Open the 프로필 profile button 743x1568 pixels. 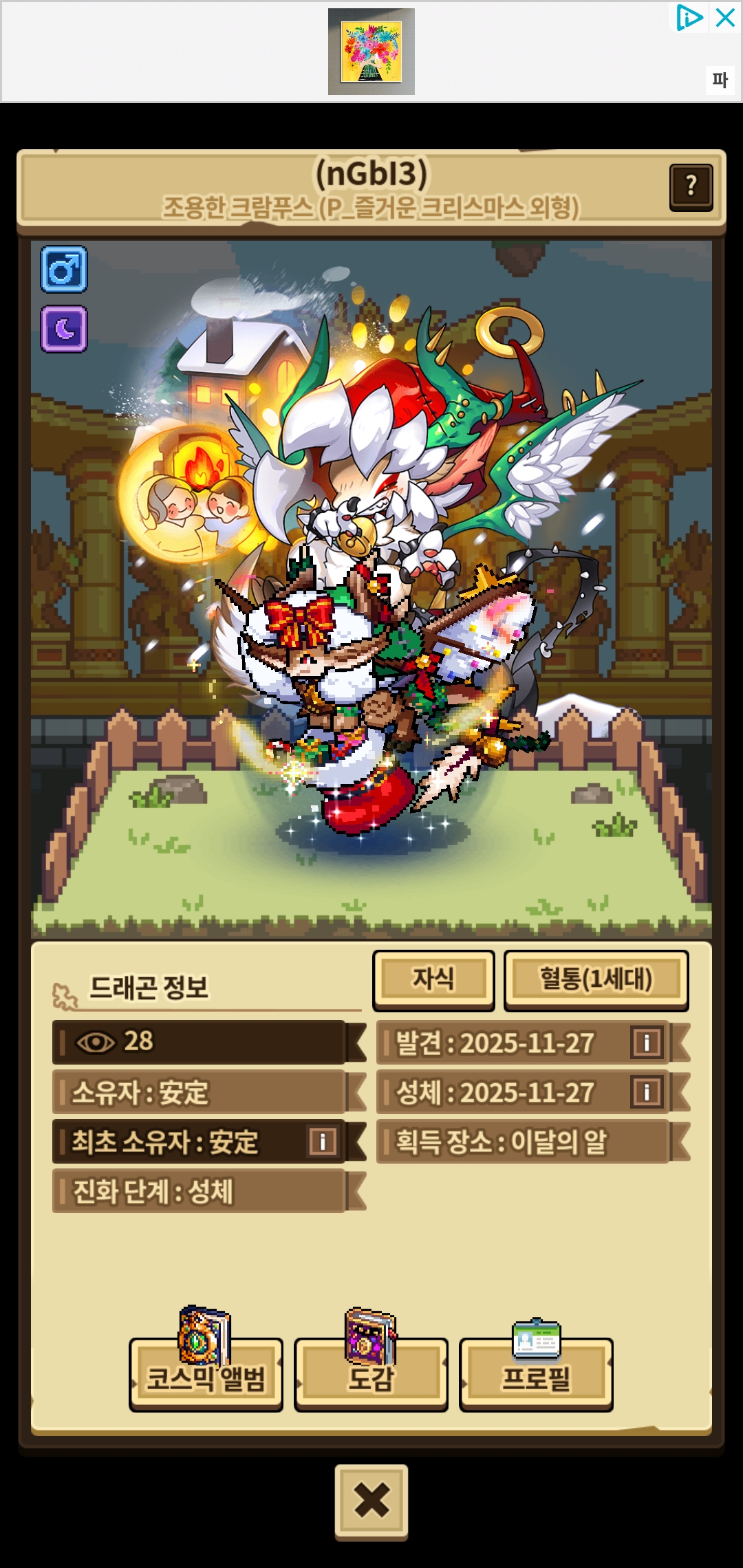536,1375
